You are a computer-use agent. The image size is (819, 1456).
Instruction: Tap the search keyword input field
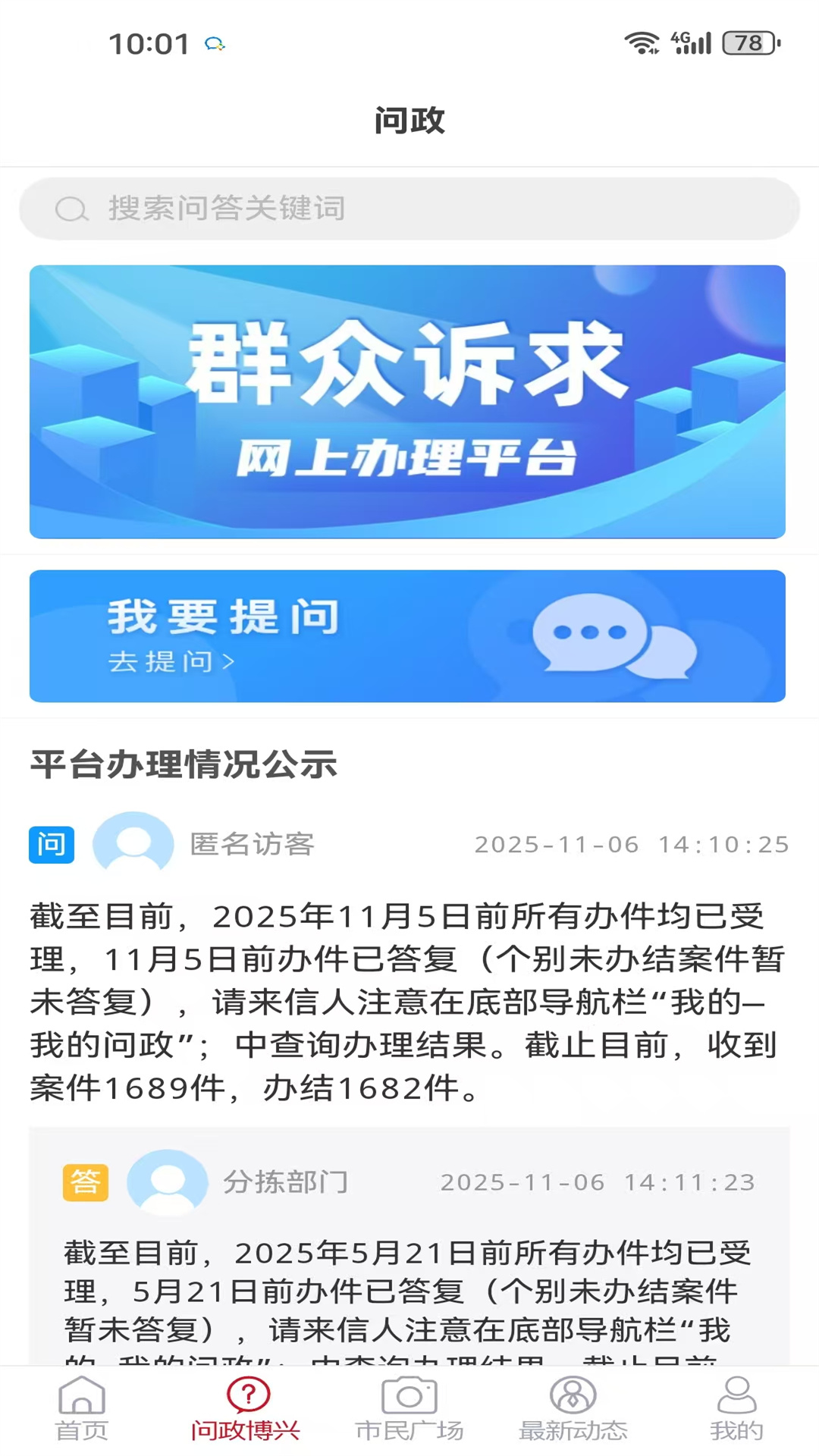point(409,209)
